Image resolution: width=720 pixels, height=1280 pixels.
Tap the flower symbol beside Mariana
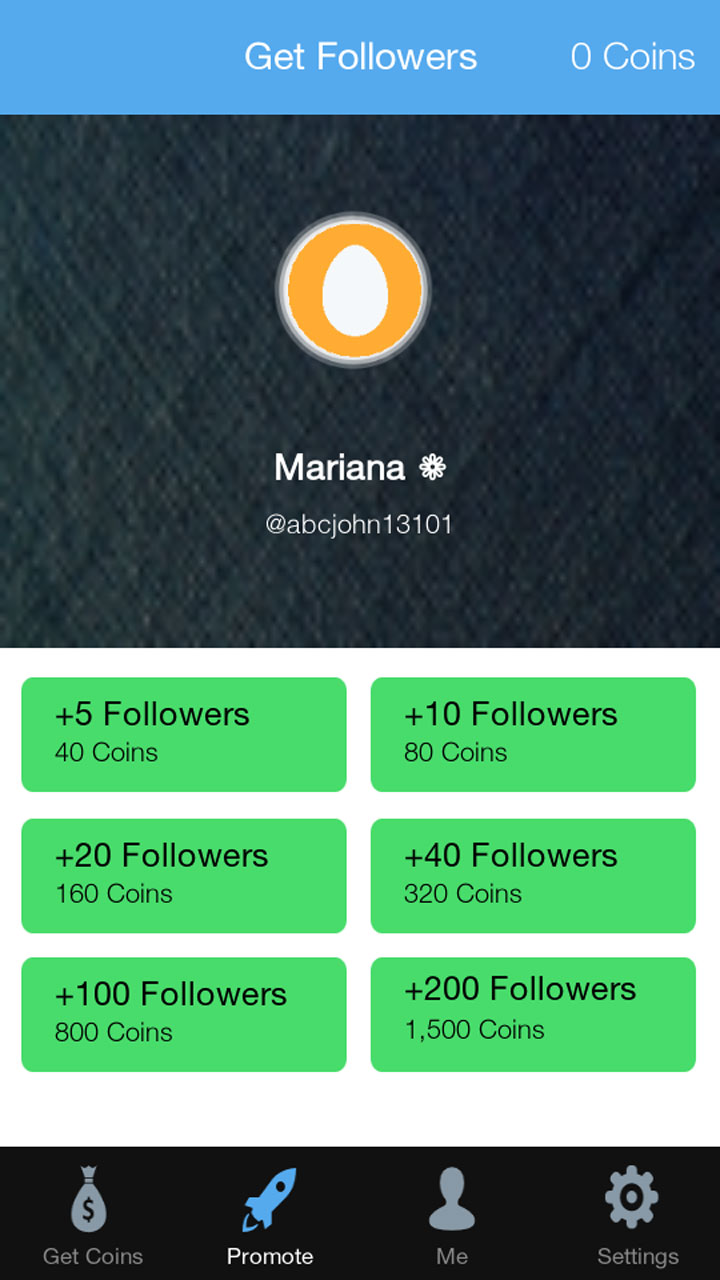coord(430,466)
